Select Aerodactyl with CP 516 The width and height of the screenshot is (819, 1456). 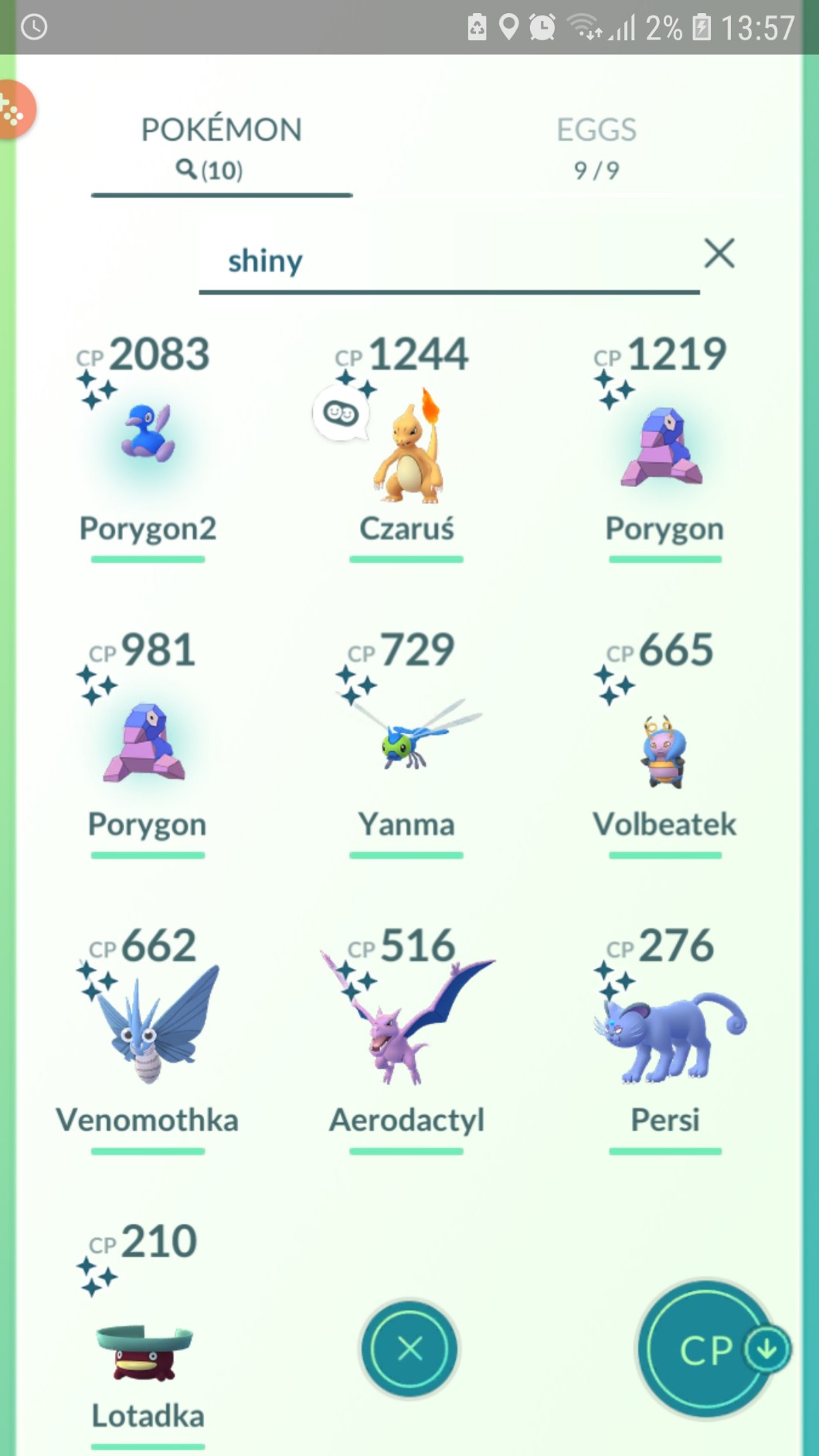[x=406, y=1037]
